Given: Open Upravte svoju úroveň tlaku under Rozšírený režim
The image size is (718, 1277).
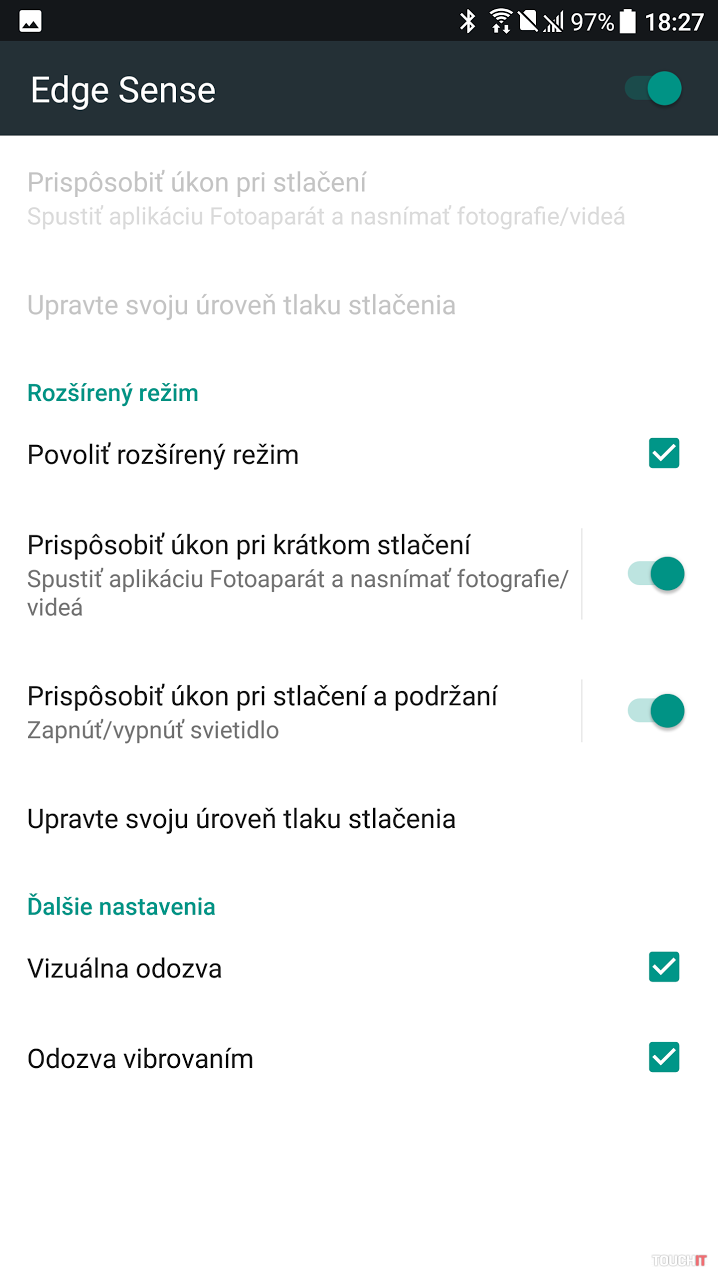Looking at the screenshot, I should pyautogui.click(x=241, y=819).
